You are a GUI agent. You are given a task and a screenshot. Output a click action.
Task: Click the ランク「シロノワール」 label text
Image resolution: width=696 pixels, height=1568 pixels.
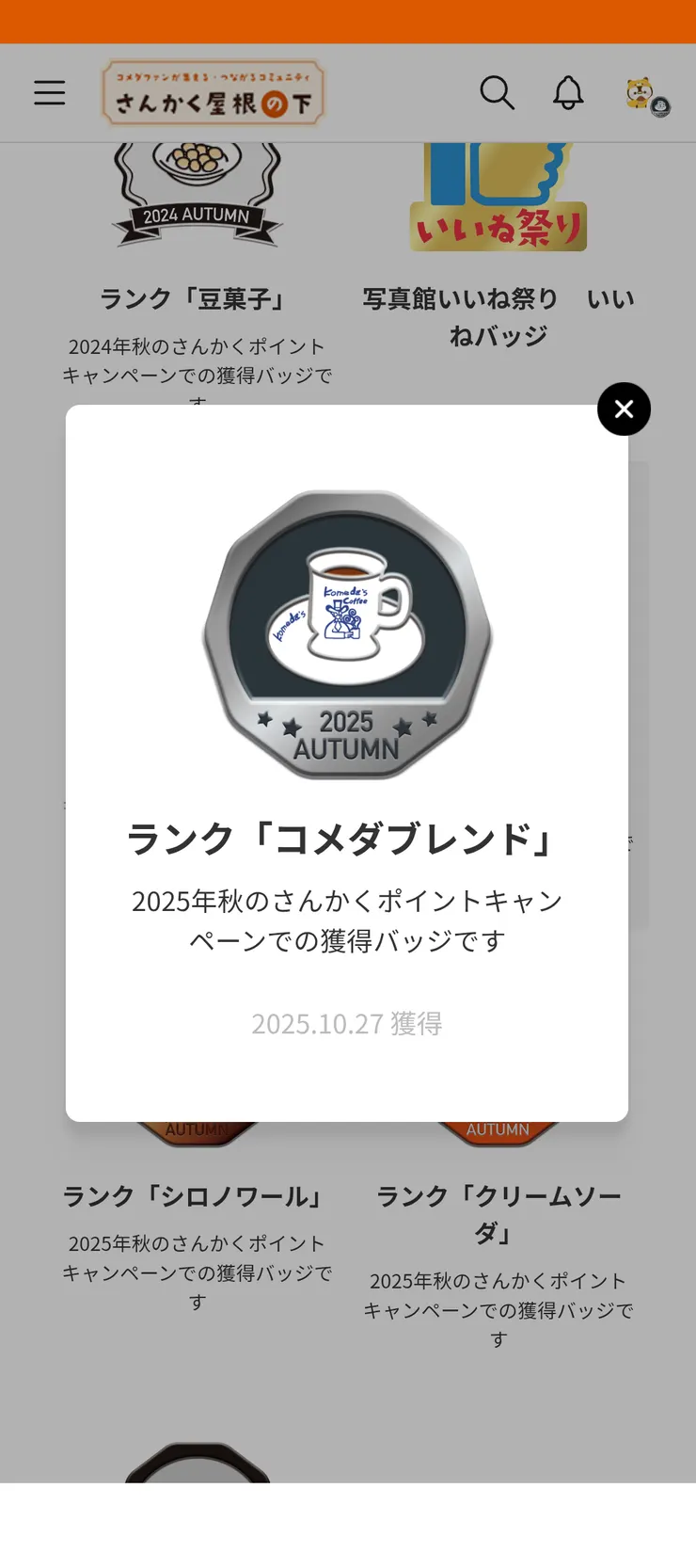tap(195, 1196)
